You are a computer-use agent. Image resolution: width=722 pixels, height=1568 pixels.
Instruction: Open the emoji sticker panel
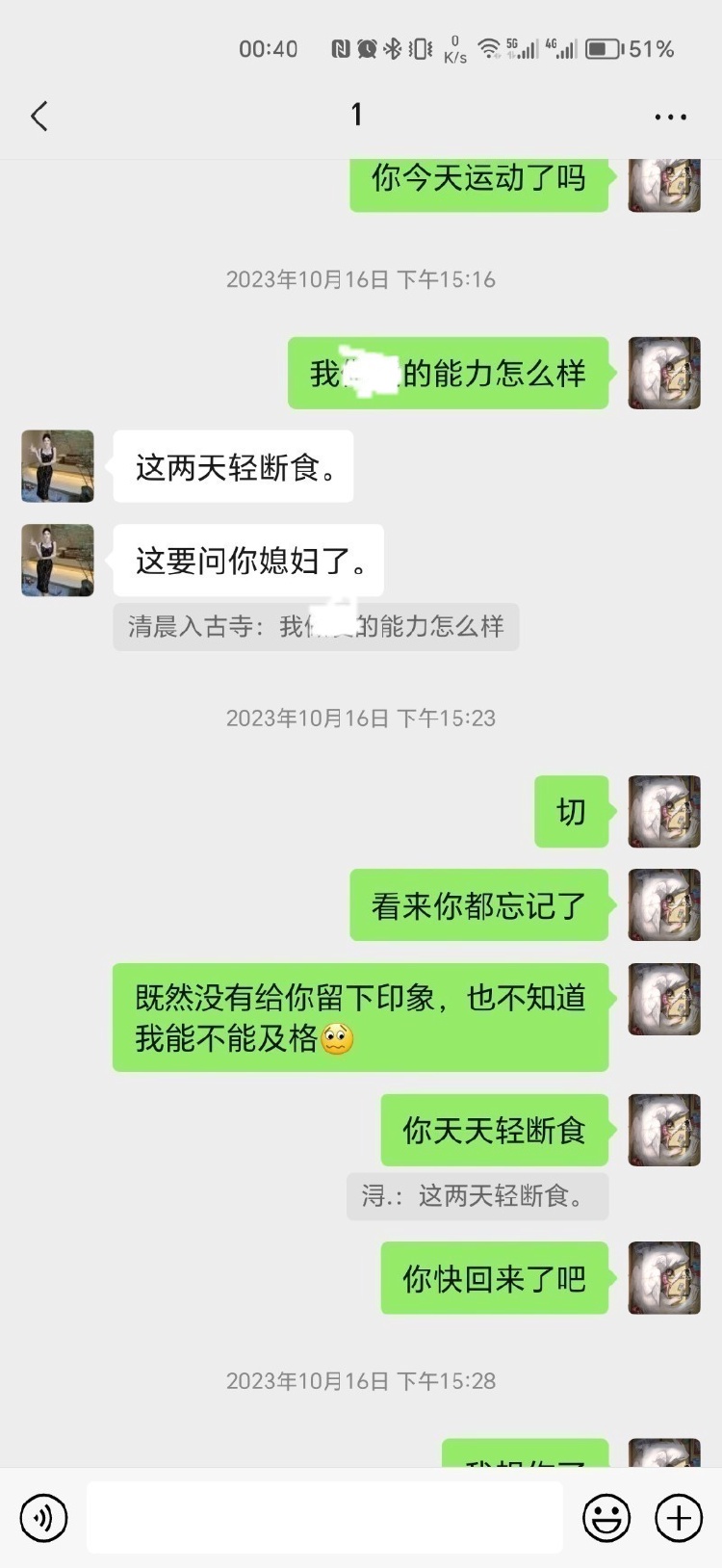[606, 1518]
